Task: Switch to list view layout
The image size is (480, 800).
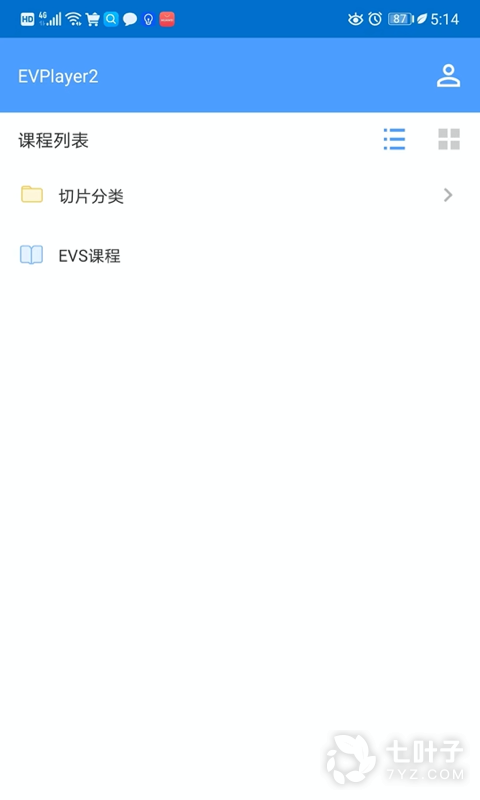Action: 394,139
